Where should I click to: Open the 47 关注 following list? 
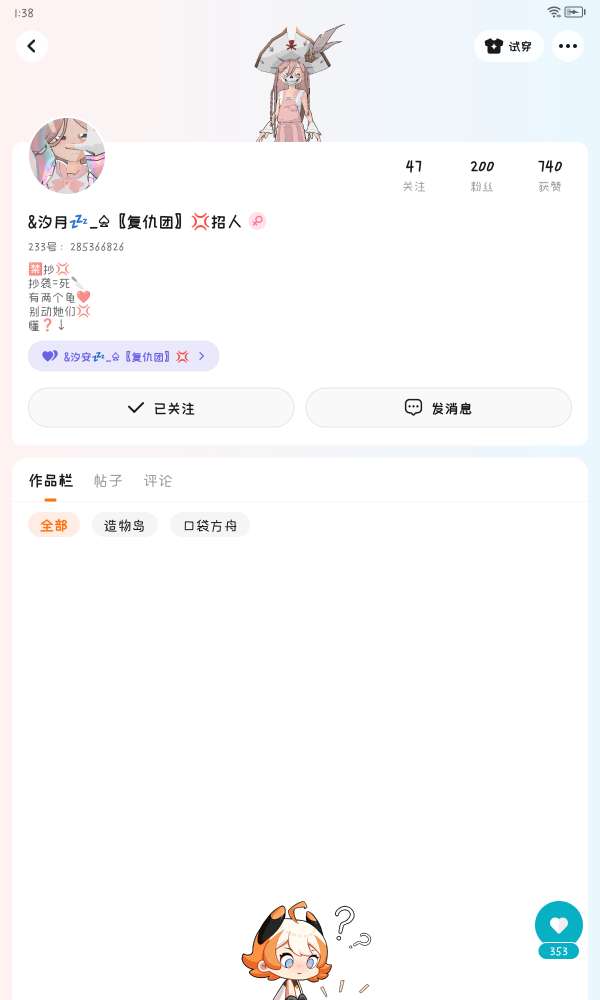click(x=414, y=175)
